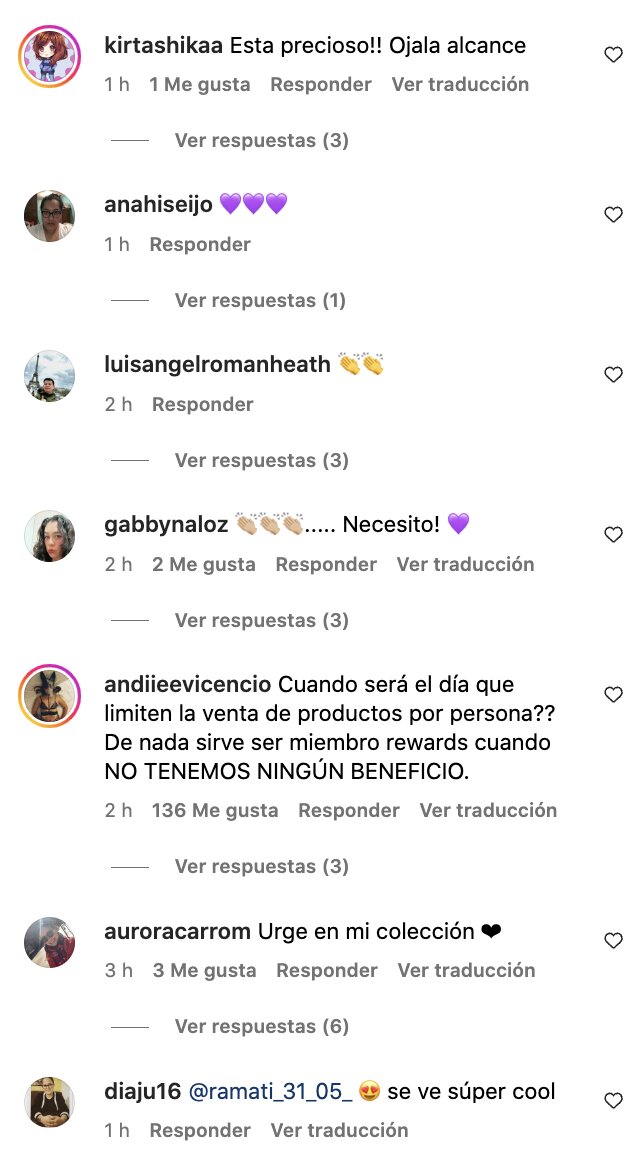Open luisangelromanheath's profile picture

pyautogui.click(x=49, y=376)
